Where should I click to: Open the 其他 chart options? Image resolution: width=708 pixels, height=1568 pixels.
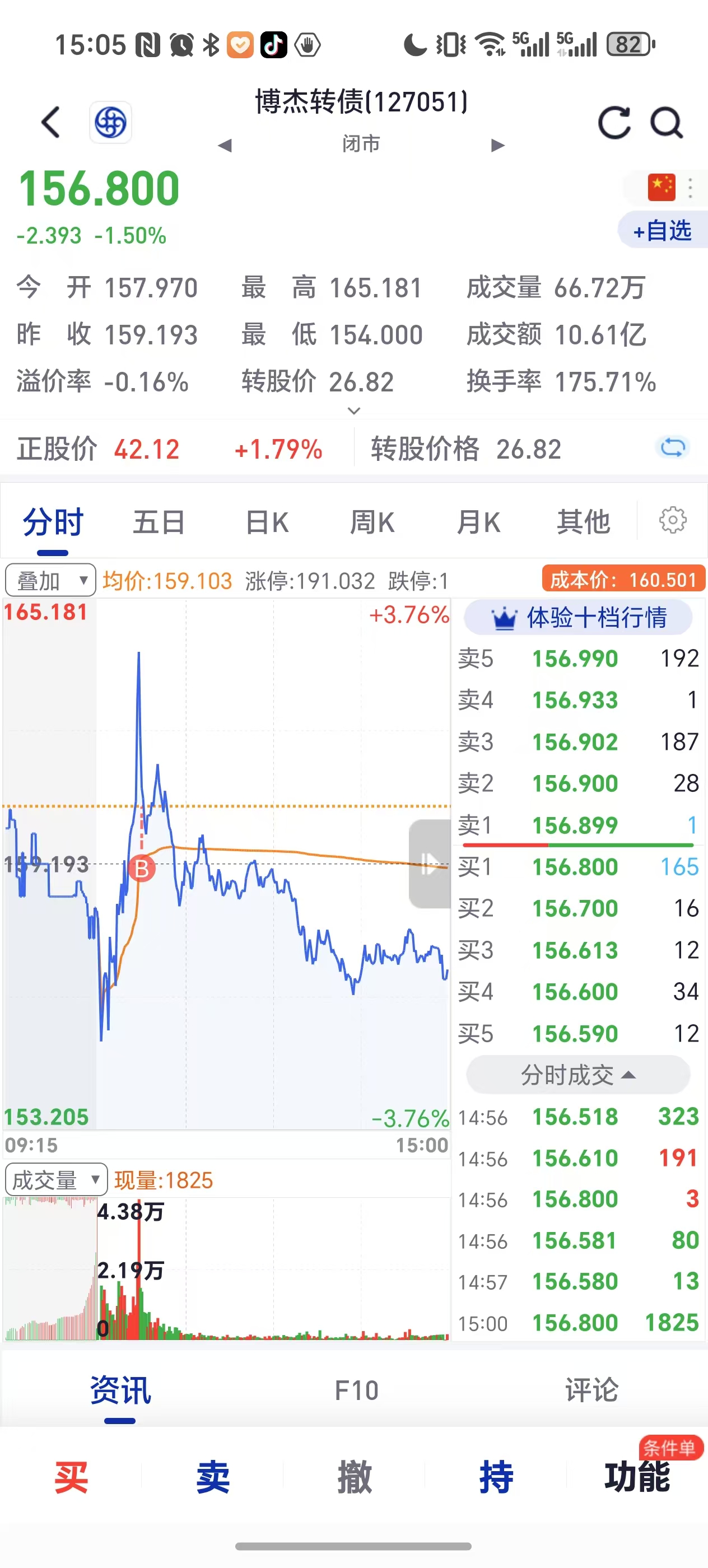click(583, 522)
